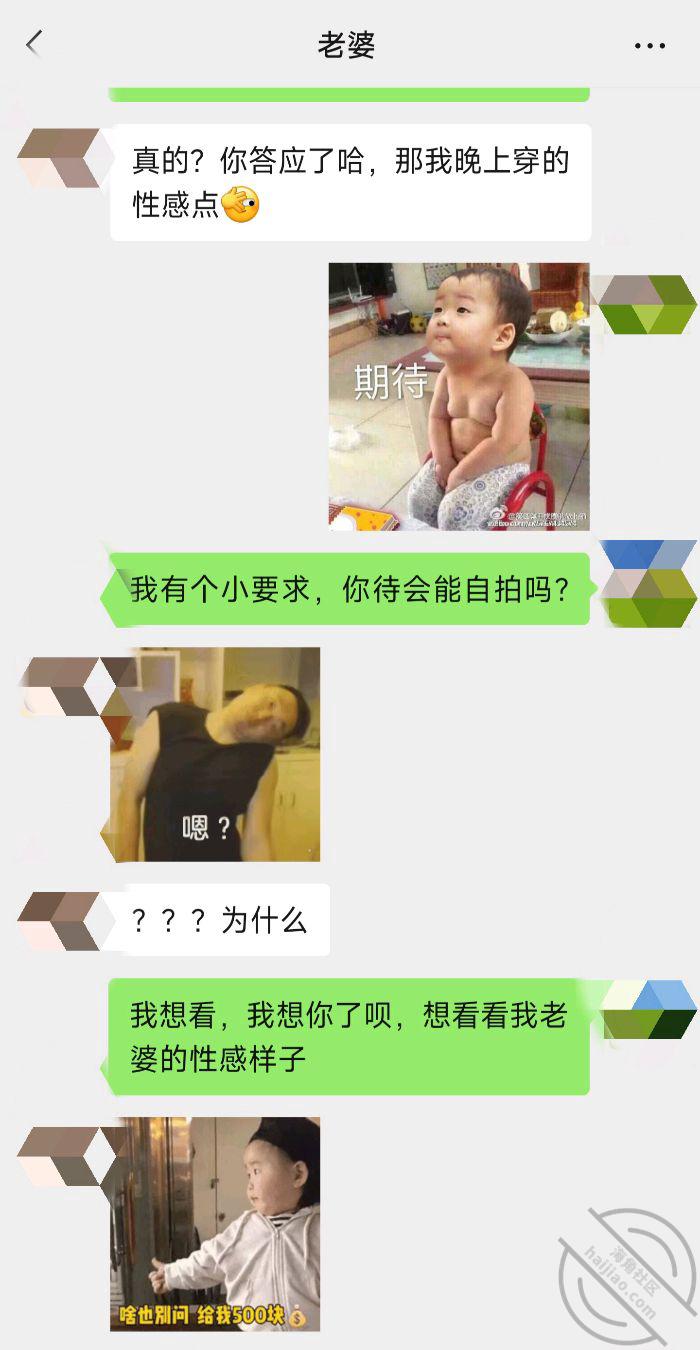
Task: Tap the avatar next to '我有个小要求' message
Action: point(648,585)
